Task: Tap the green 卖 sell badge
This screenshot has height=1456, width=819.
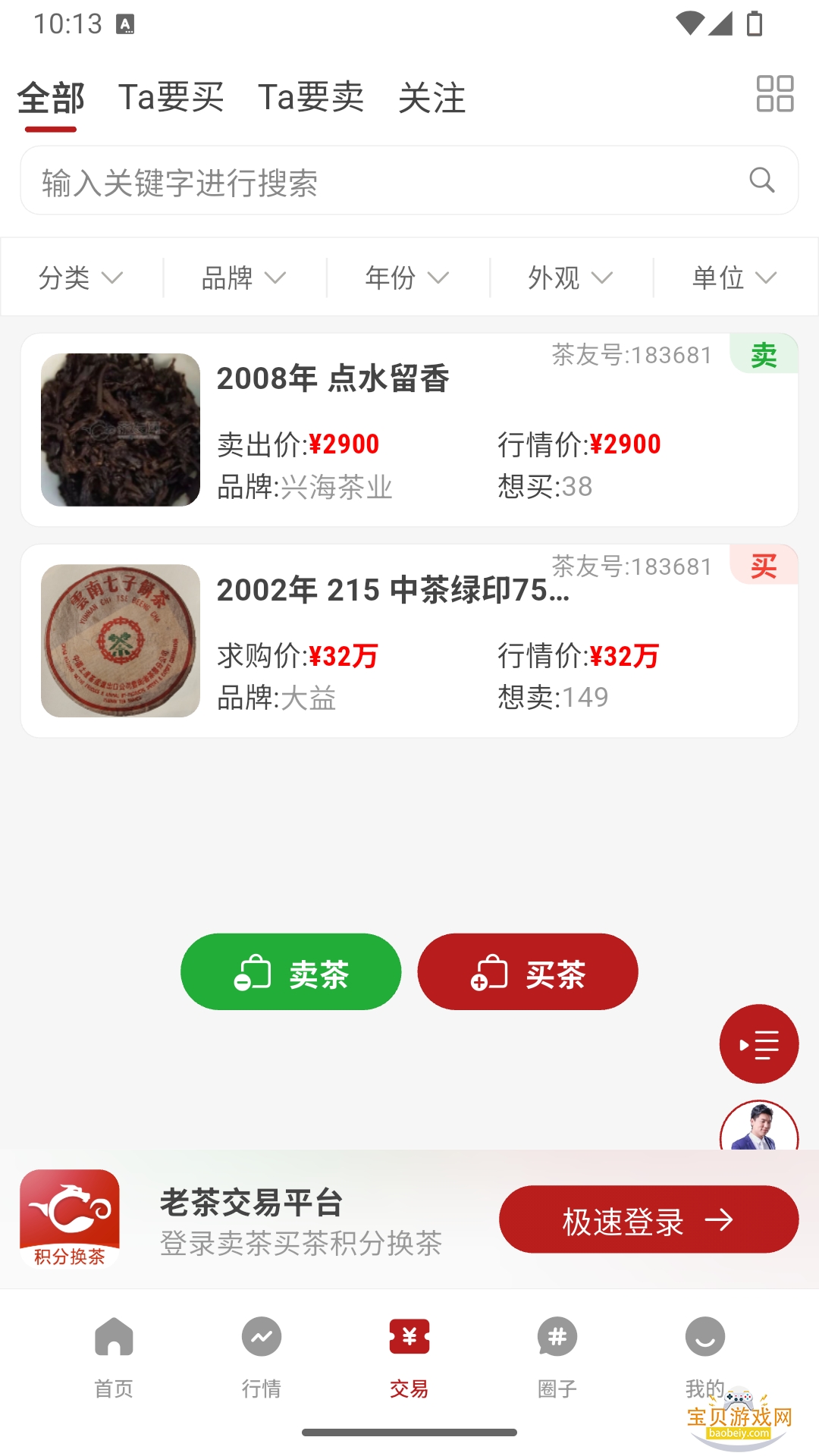Action: (x=764, y=354)
